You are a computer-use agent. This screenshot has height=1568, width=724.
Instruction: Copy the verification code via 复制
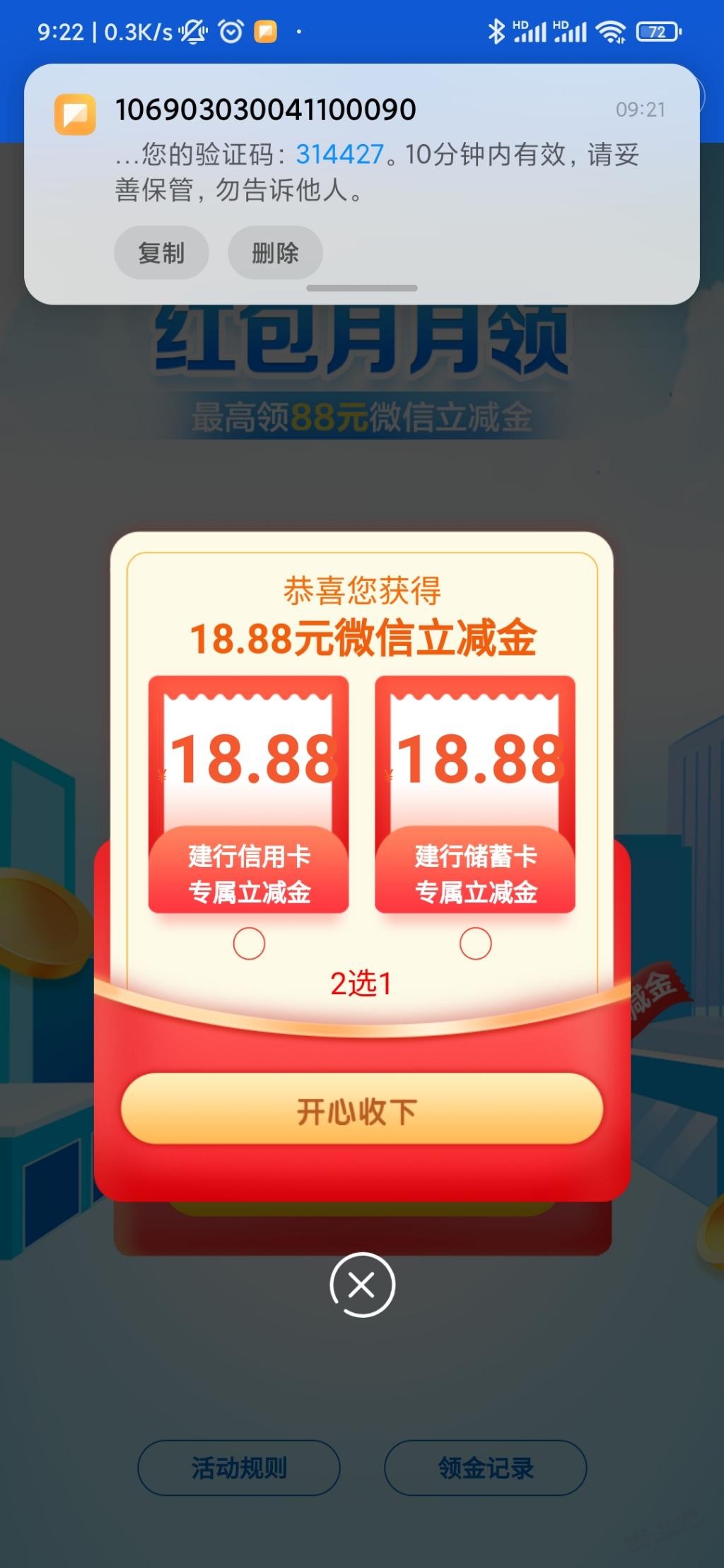161,252
